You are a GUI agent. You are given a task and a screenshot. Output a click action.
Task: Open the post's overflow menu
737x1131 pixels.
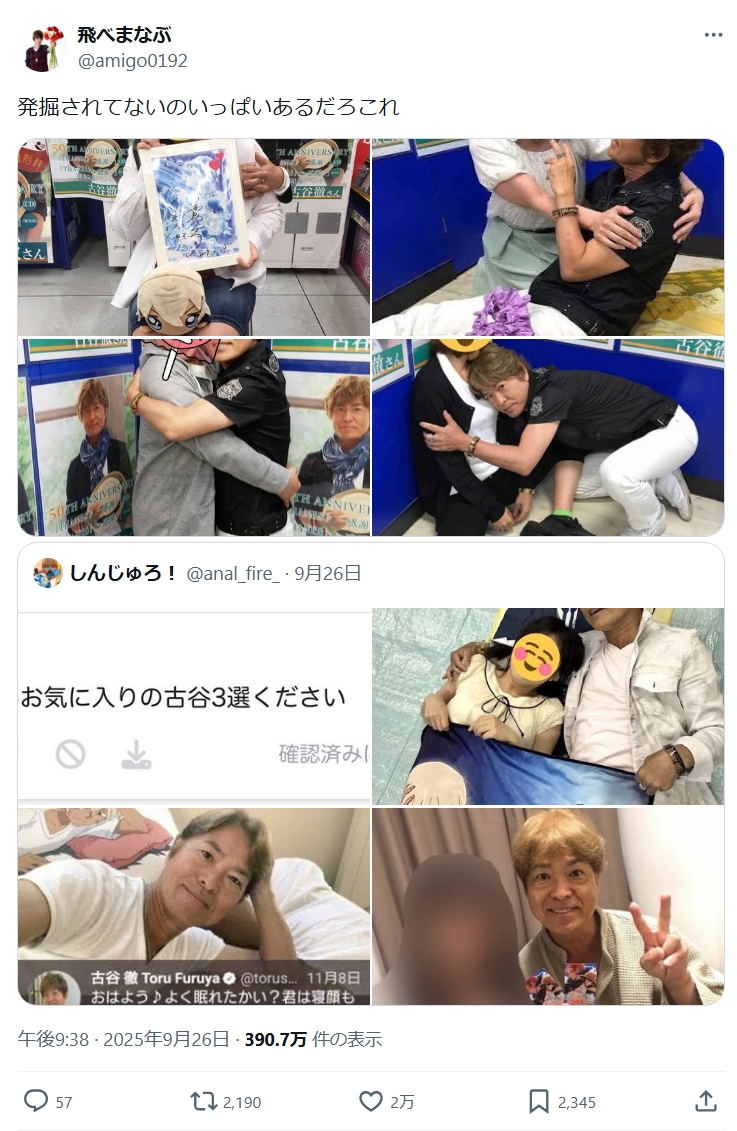pyautogui.click(x=712, y=35)
